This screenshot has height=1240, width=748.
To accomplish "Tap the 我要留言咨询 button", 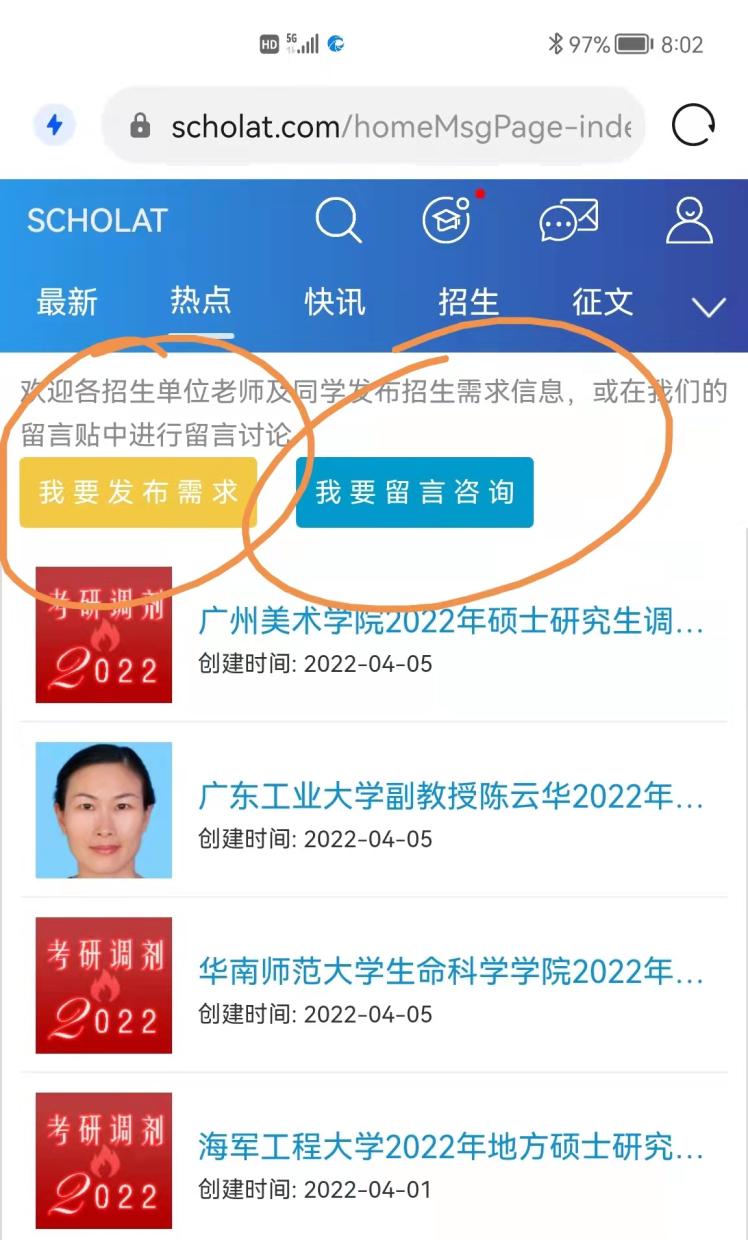I will (414, 492).
